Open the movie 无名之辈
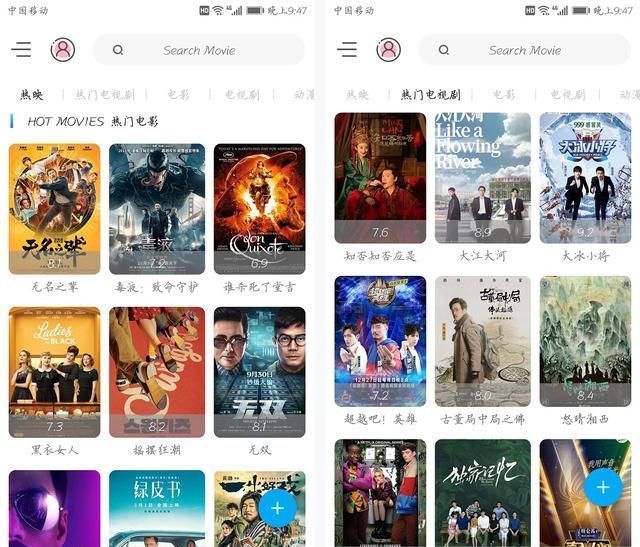640x547 pixels. pos(54,208)
